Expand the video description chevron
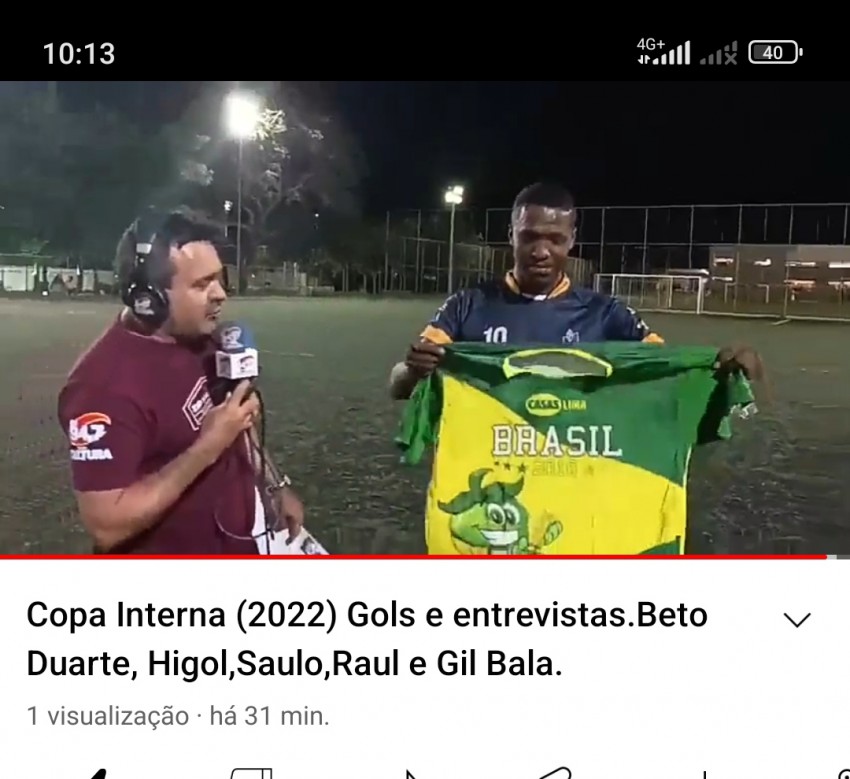The width and height of the screenshot is (850, 779). 796,620
